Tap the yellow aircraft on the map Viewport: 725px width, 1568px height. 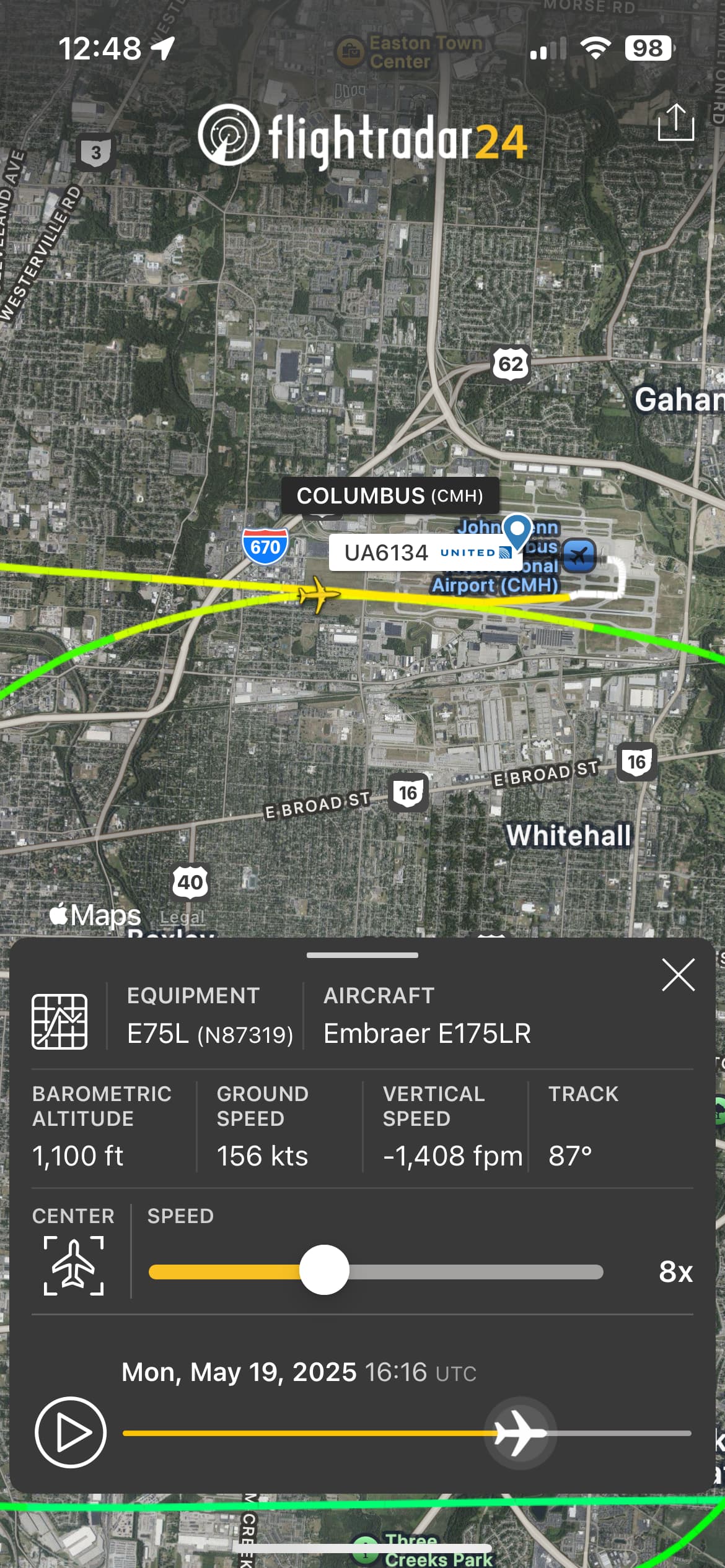pyautogui.click(x=319, y=595)
